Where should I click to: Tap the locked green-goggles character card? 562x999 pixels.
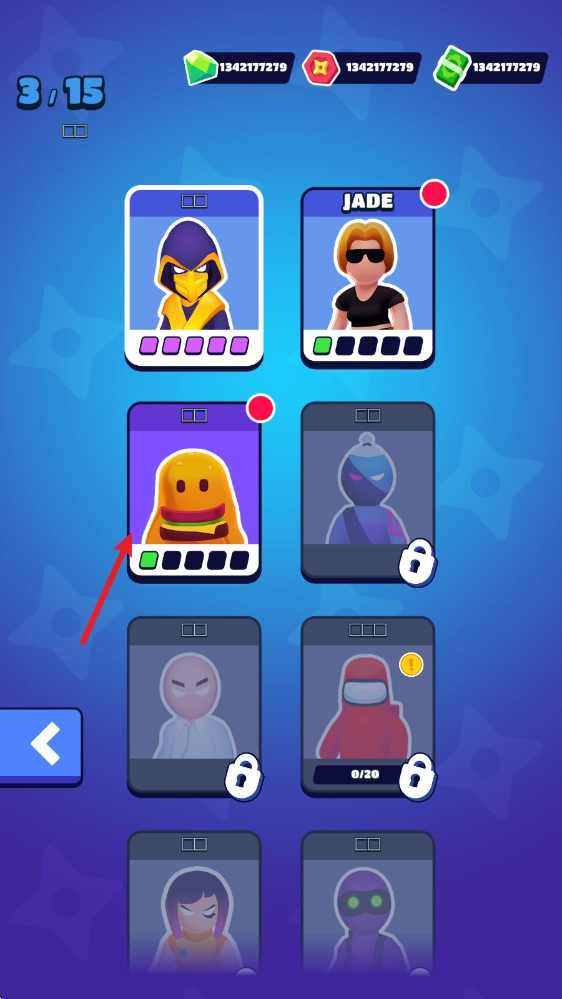(368, 911)
